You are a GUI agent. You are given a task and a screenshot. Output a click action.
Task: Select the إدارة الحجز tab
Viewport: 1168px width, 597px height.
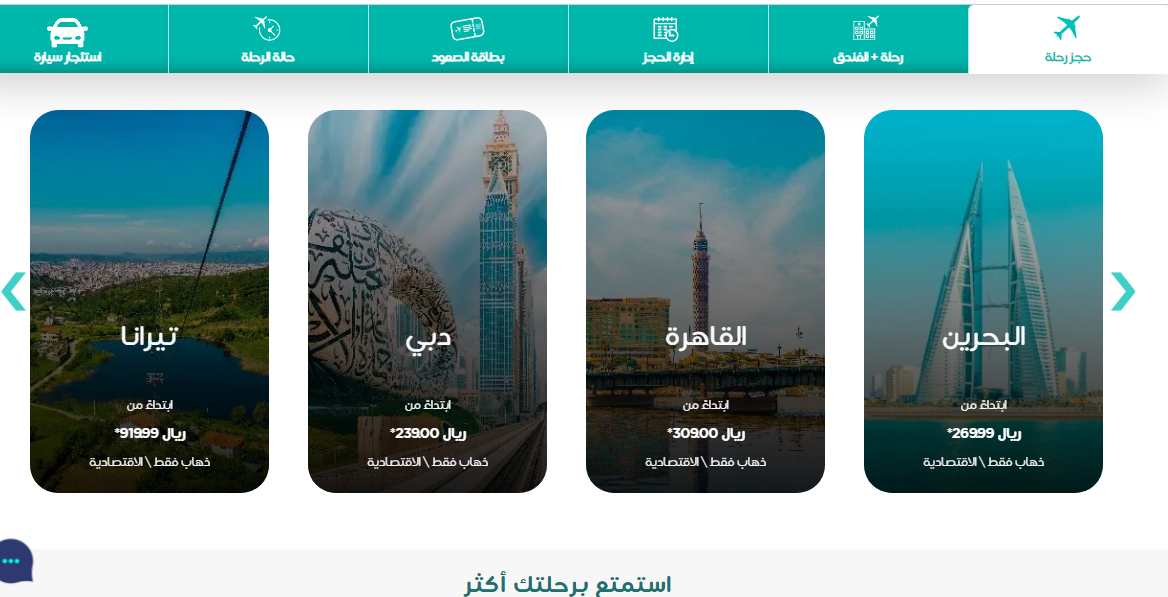coord(668,40)
